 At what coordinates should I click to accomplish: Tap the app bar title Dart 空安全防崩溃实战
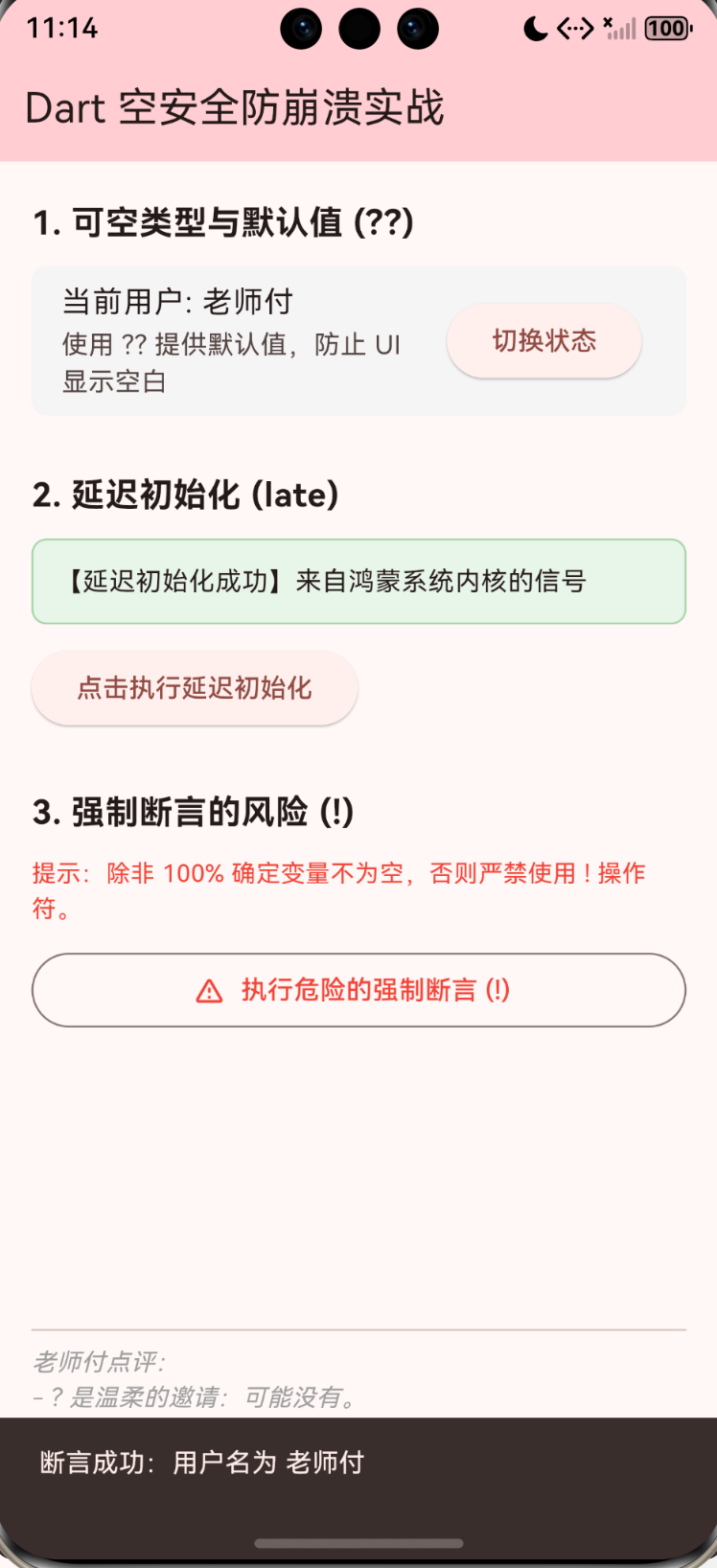click(234, 108)
